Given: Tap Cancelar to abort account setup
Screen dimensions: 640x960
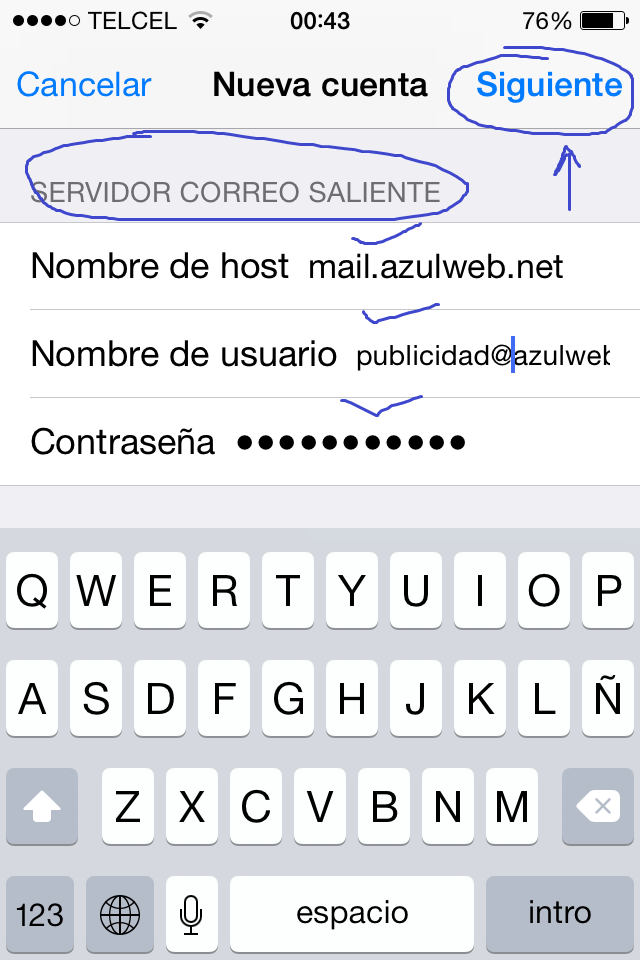Looking at the screenshot, I should 84,85.
